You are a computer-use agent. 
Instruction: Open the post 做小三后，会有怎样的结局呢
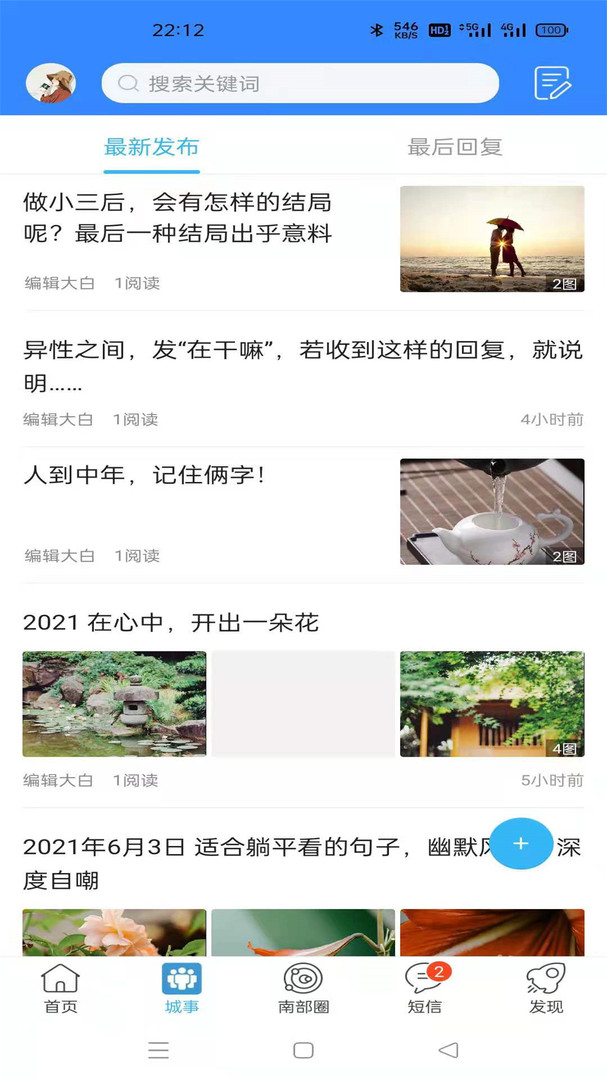pyautogui.click(x=178, y=219)
